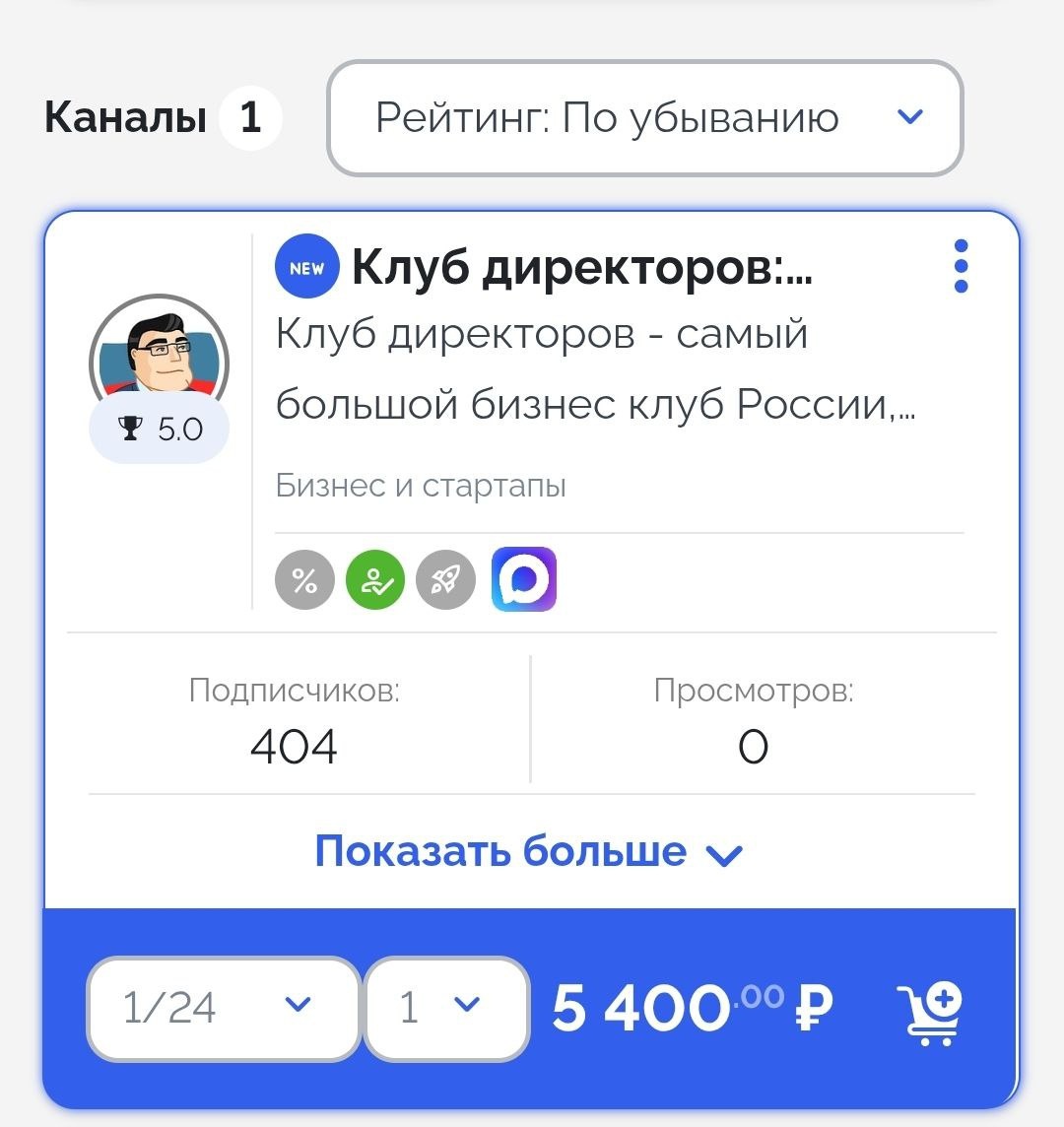Add the channel to the cart
The image size is (1064, 1127).
pyautogui.click(x=930, y=1012)
